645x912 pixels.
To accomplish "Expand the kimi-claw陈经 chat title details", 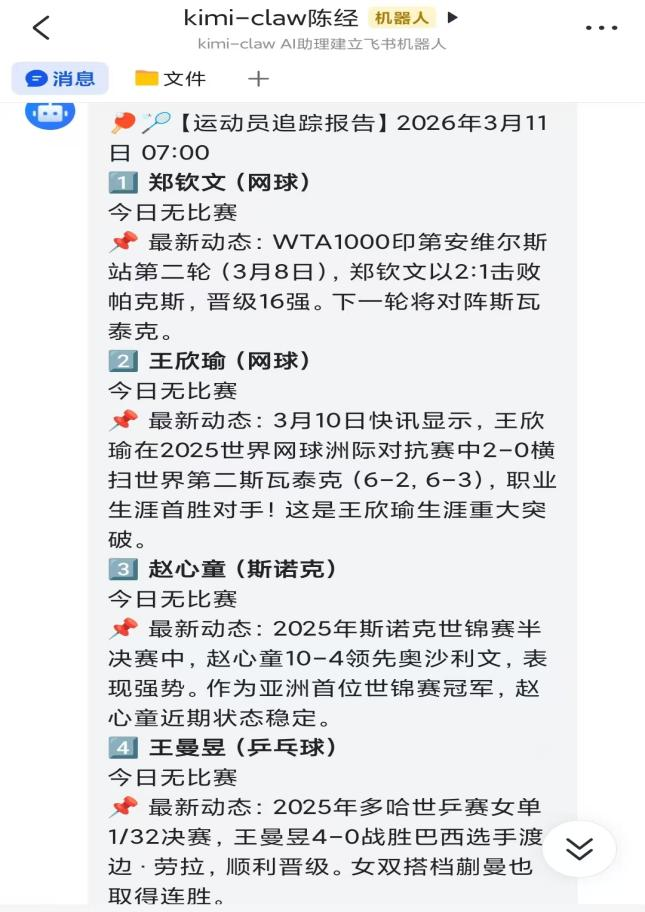I will point(453,17).
